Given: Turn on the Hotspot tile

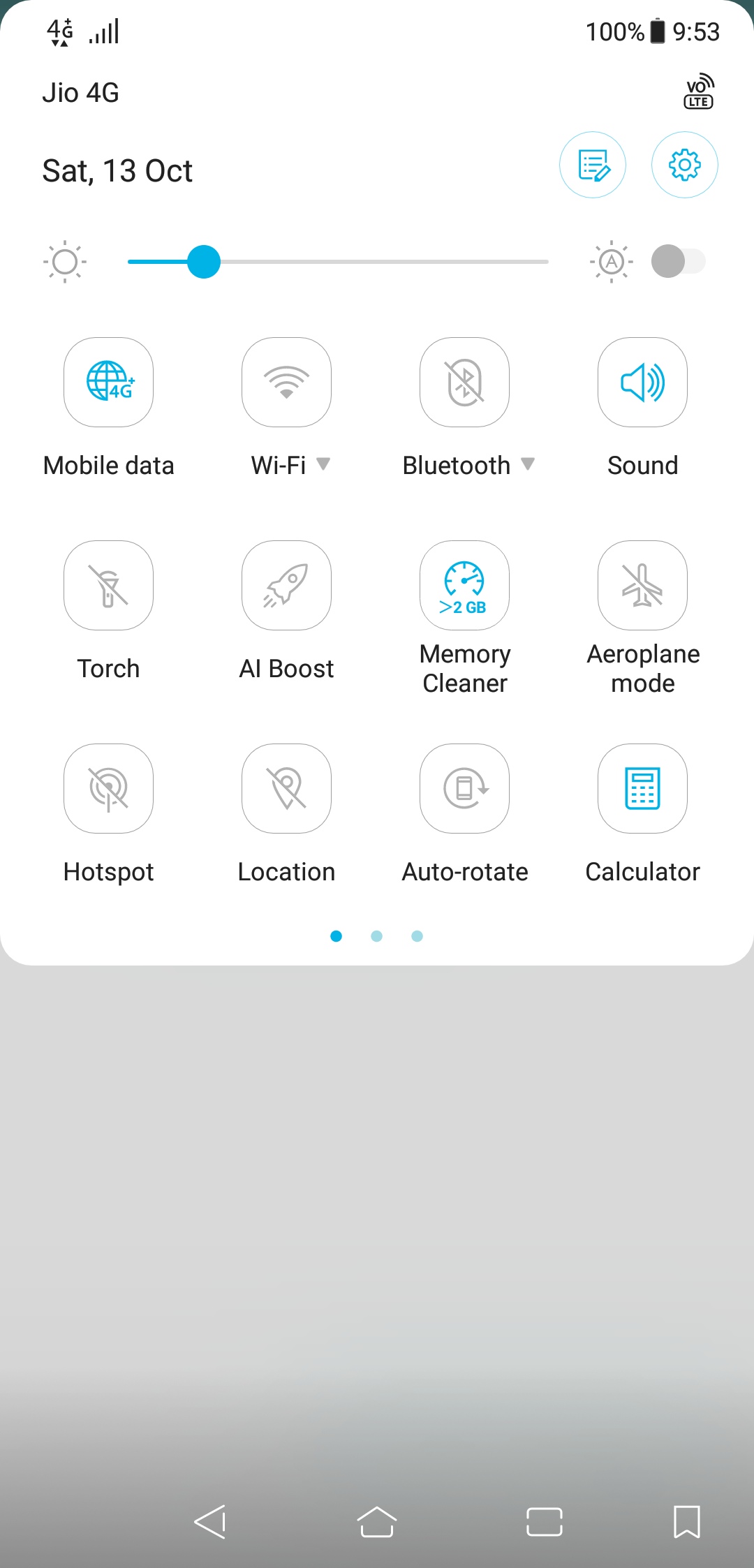Looking at the screenshot, I should (108, 788).
